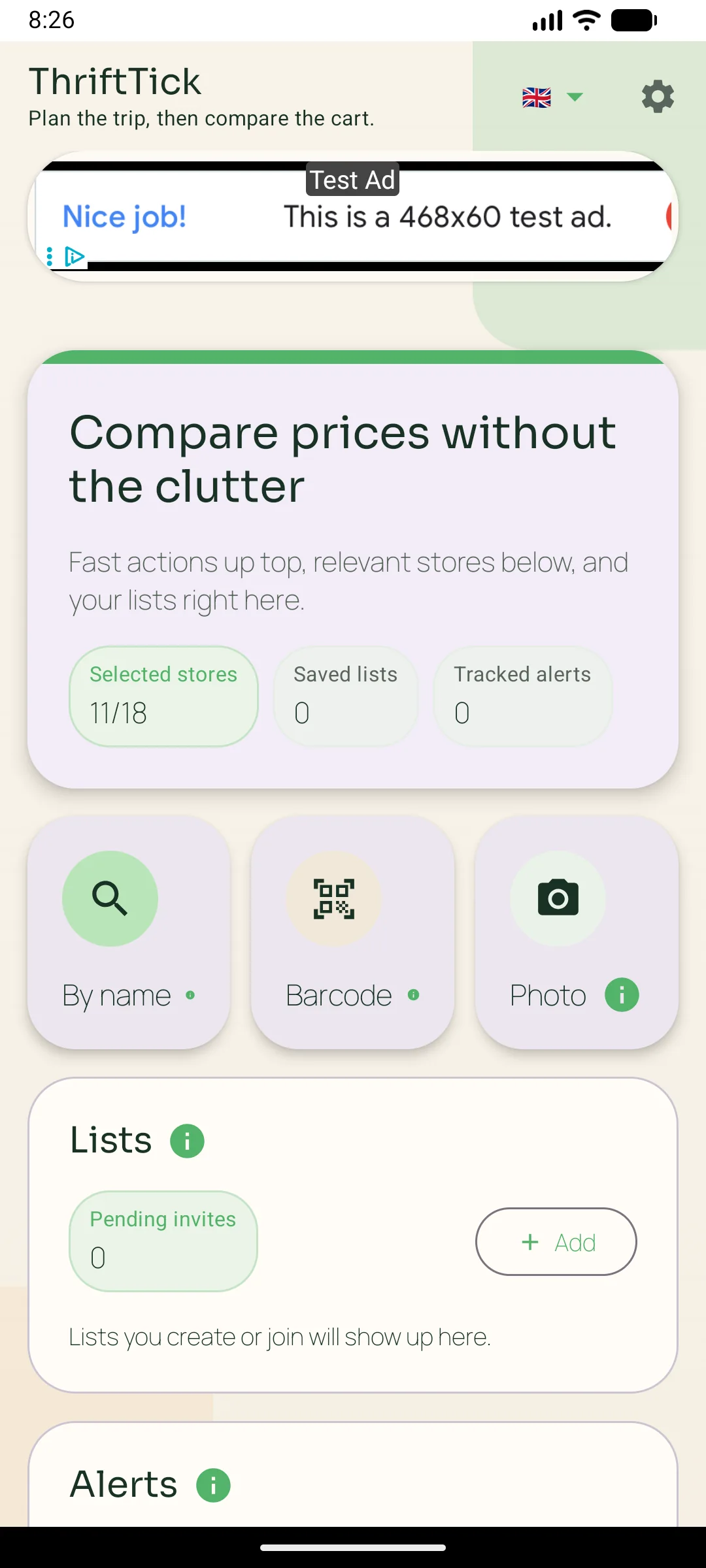Tap the Selected stores 11/18 progress chip
The height and width of the screenshot is (1568, 706).
coord(163,695)
